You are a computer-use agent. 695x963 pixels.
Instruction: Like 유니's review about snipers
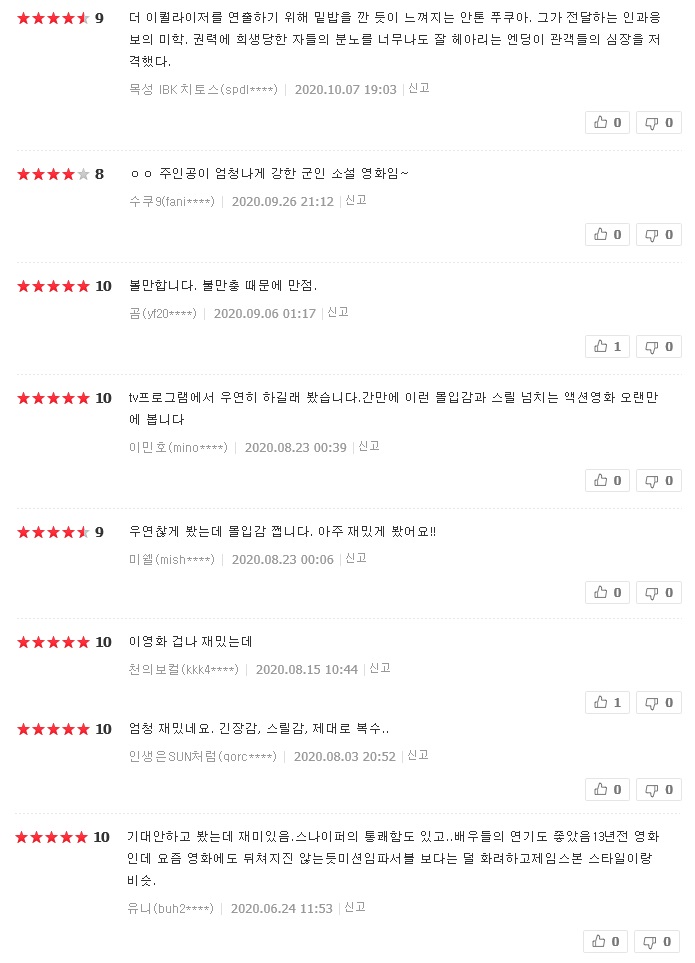605,941
